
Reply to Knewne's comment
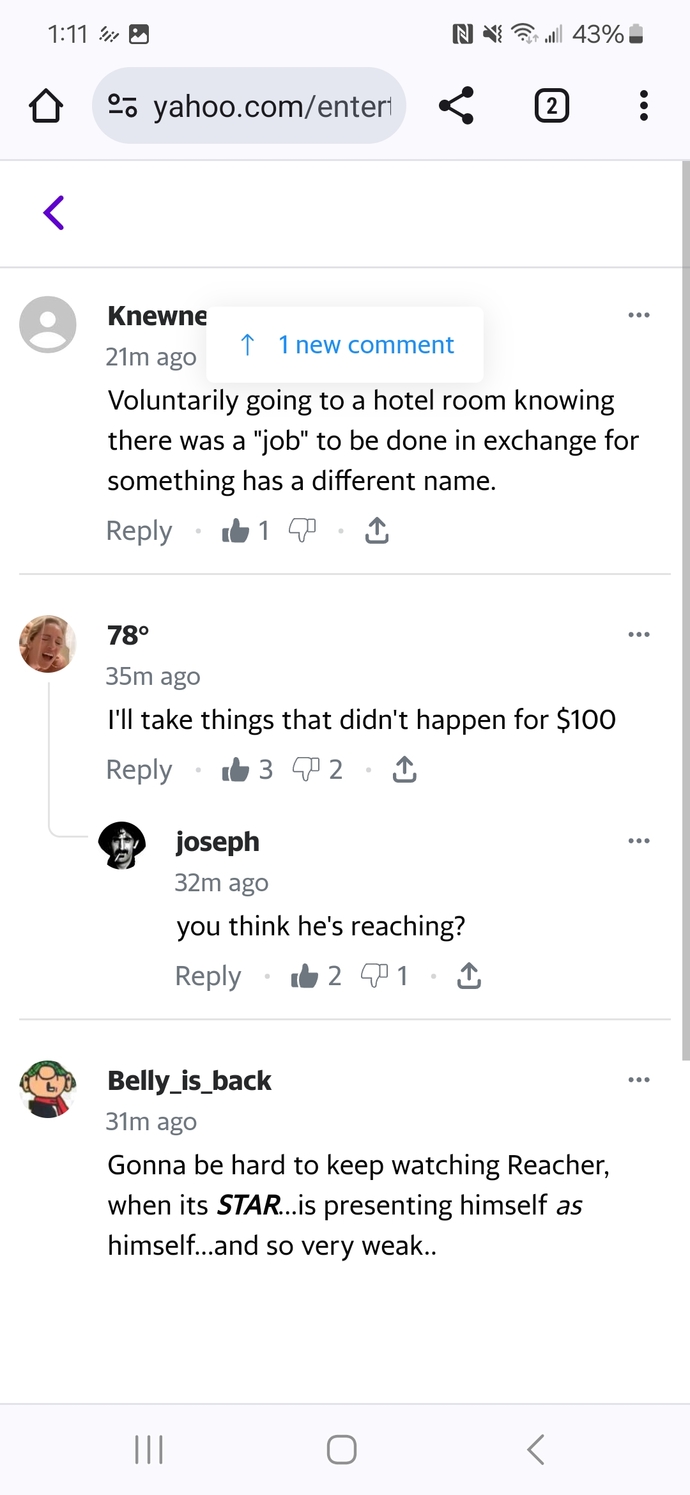pos(139,531)
